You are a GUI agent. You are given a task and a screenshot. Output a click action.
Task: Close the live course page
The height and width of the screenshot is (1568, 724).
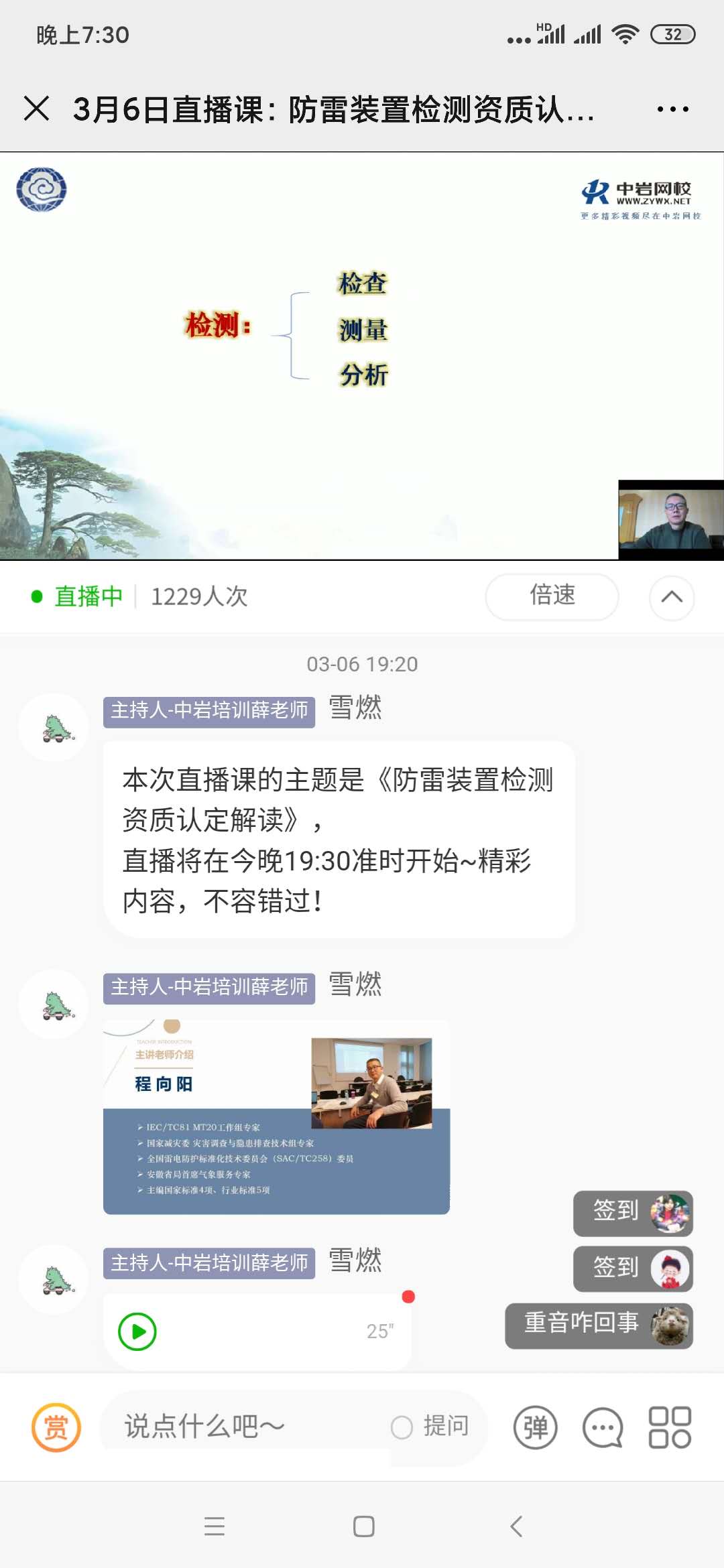(x=37, y=109)
